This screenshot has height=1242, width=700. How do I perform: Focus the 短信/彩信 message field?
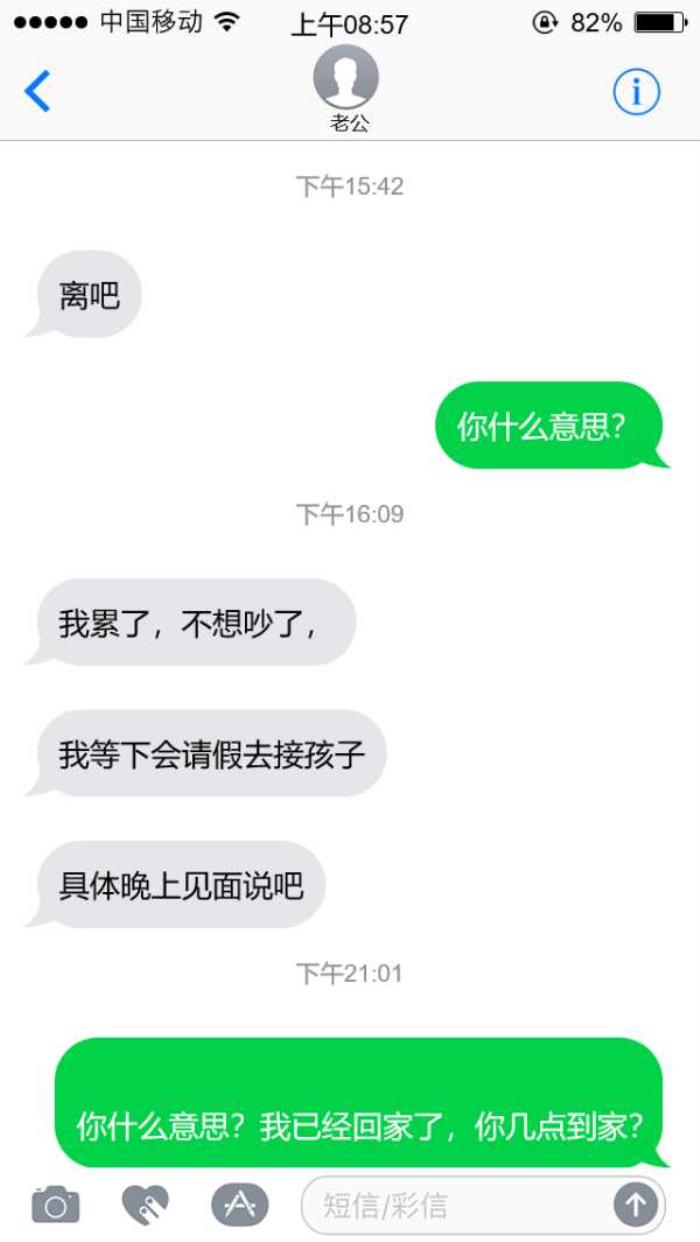[455, 1205]
